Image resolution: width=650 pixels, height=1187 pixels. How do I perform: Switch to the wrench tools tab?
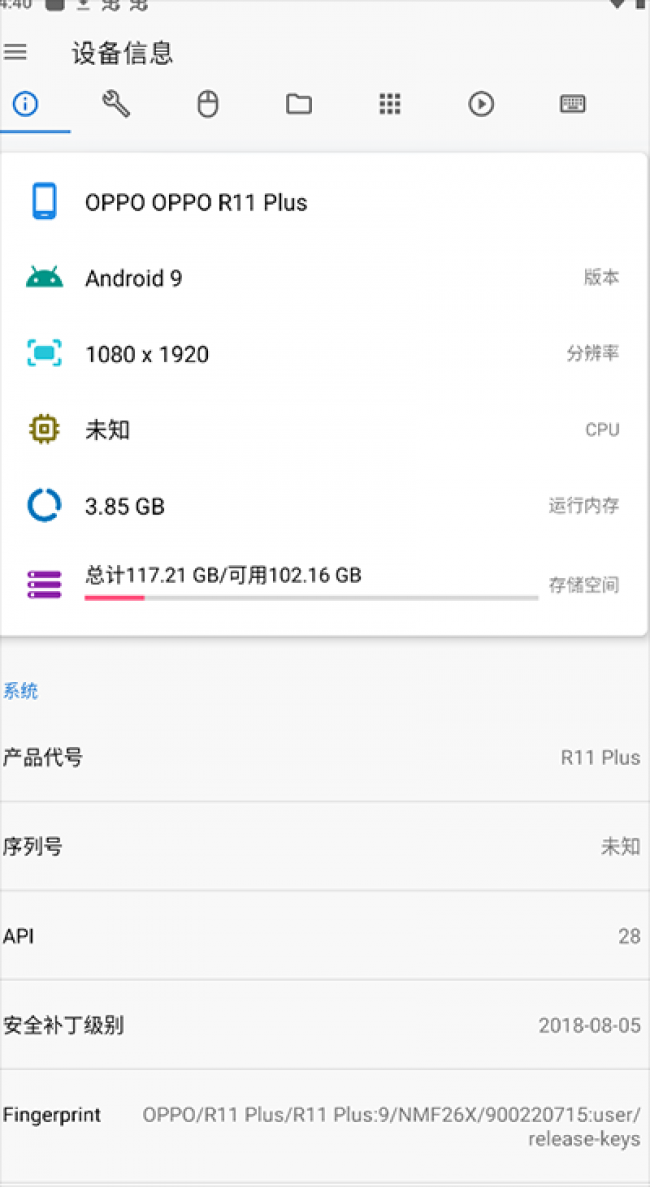click(x=117, y=104)
